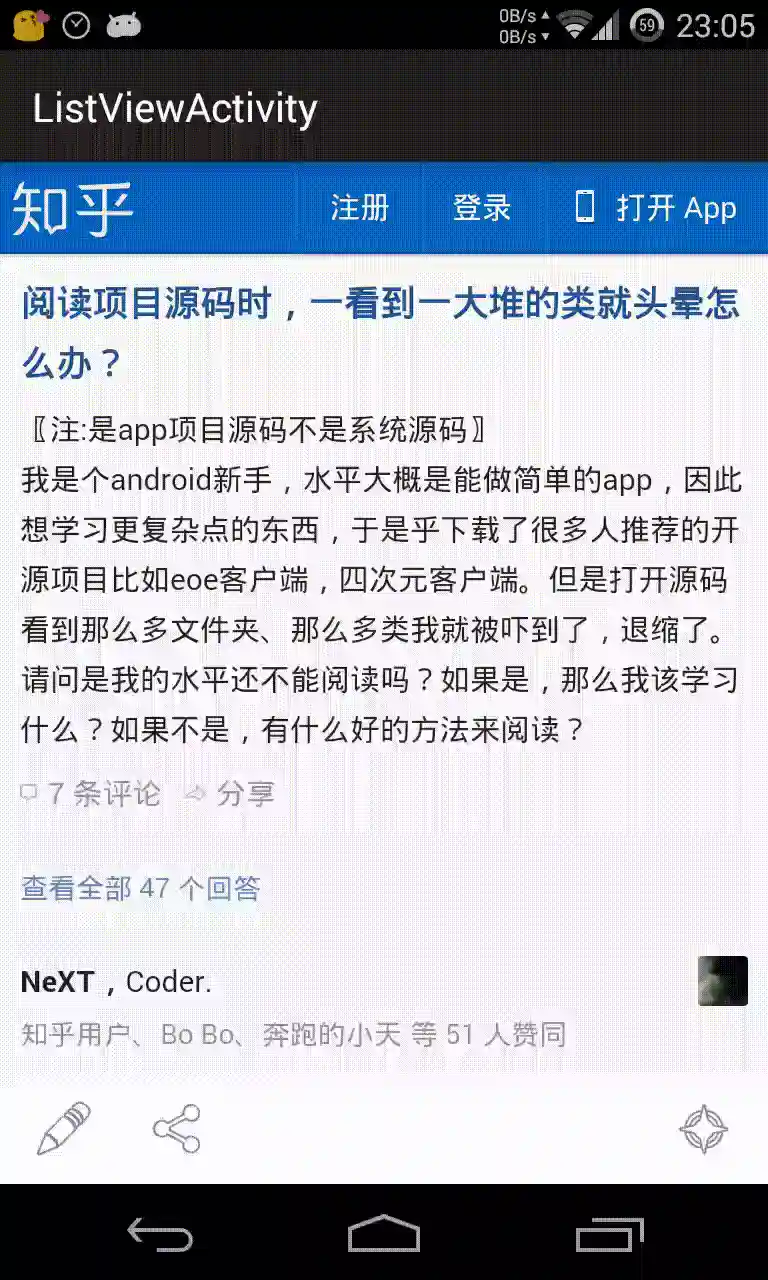Tap the 登录 login button
Screen dimensions: 768x1280
(482, 208)
